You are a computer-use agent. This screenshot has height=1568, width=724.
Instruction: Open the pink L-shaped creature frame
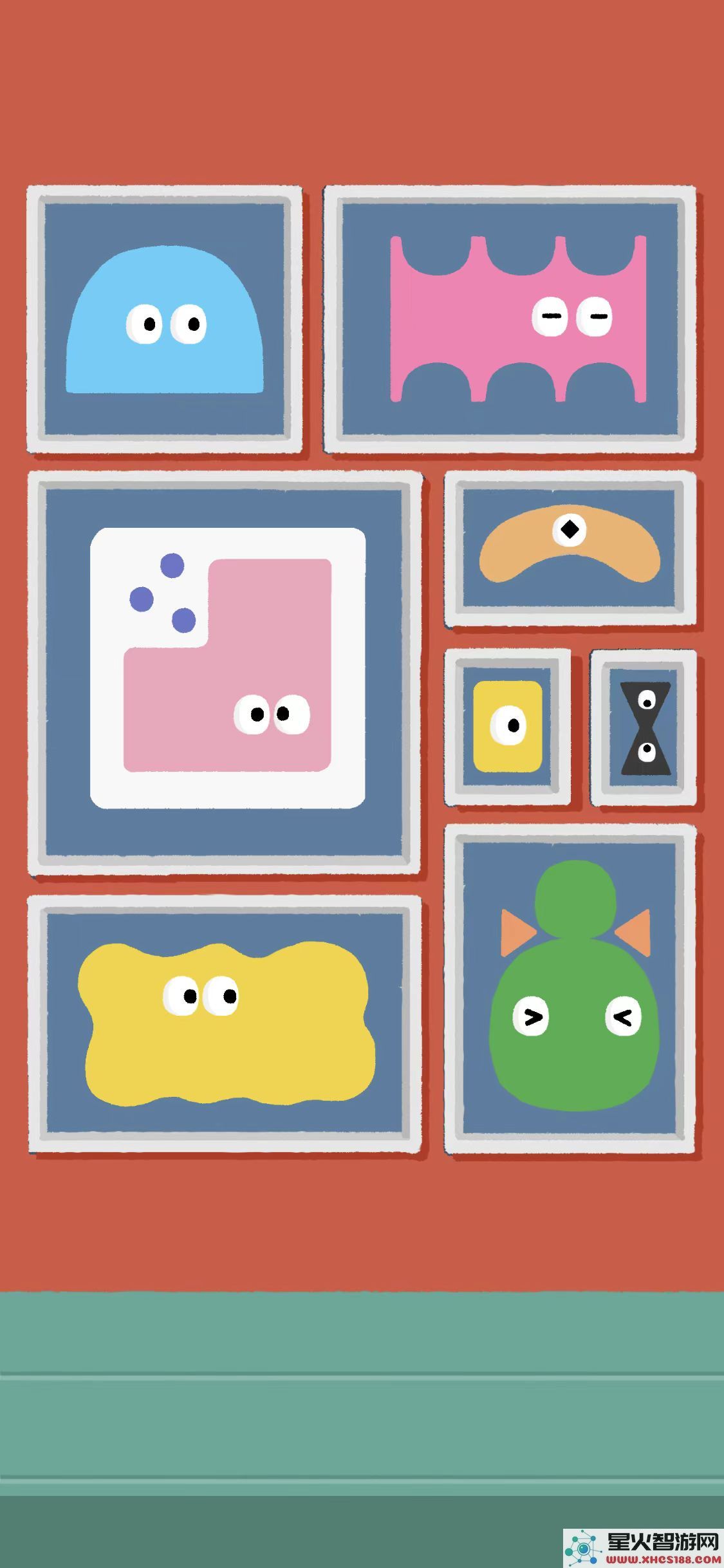point(225,673)
